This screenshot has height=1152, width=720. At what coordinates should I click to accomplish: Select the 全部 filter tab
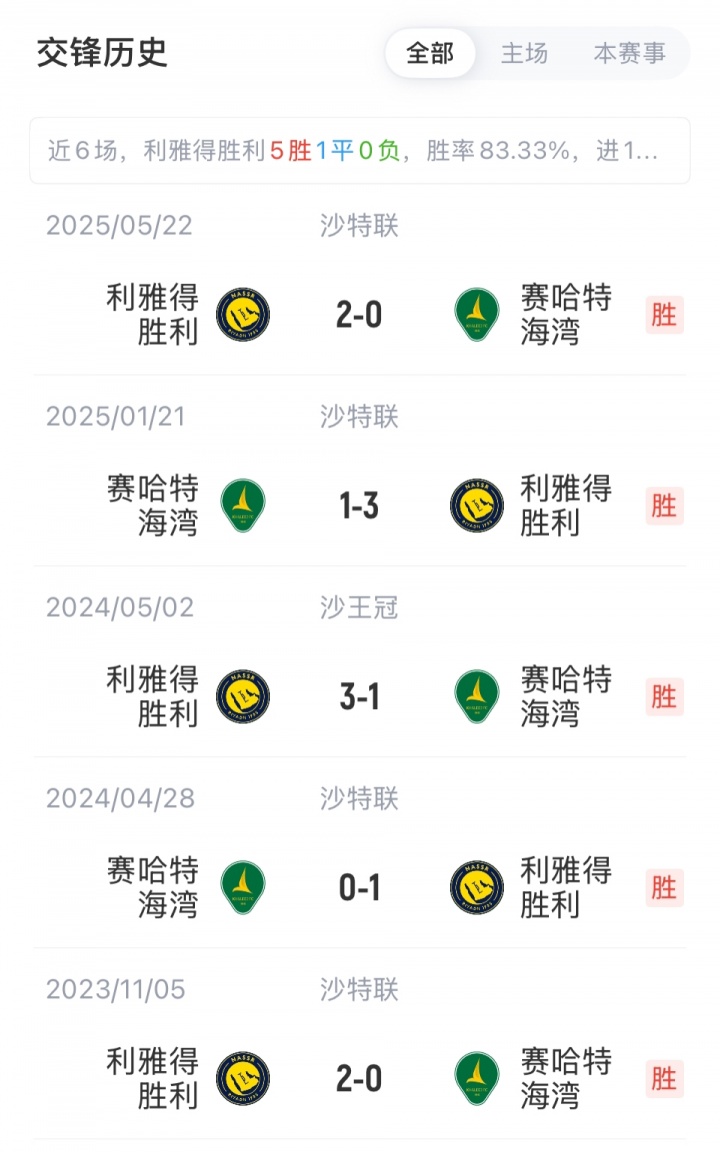click(x=430, y=53)
